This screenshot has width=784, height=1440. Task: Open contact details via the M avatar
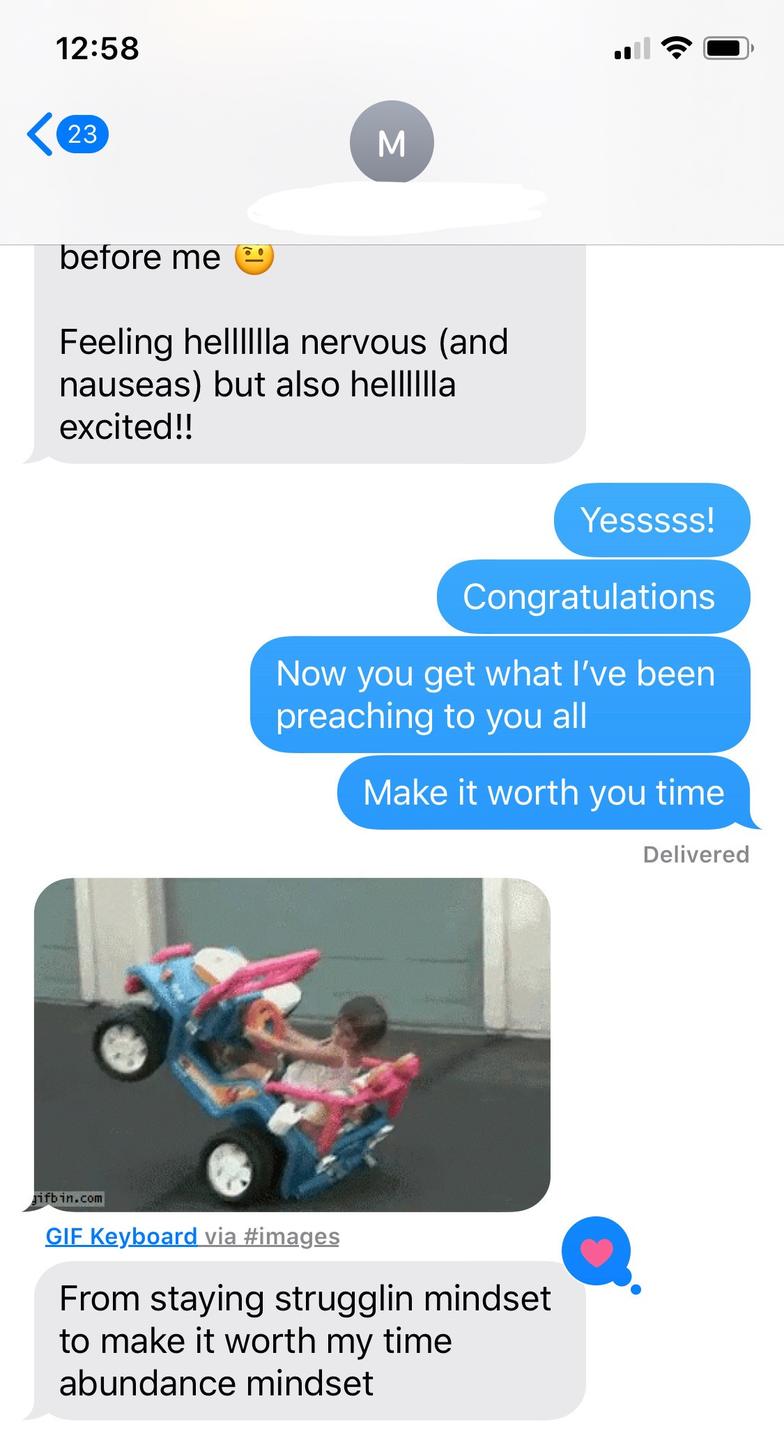pos(391,142)
